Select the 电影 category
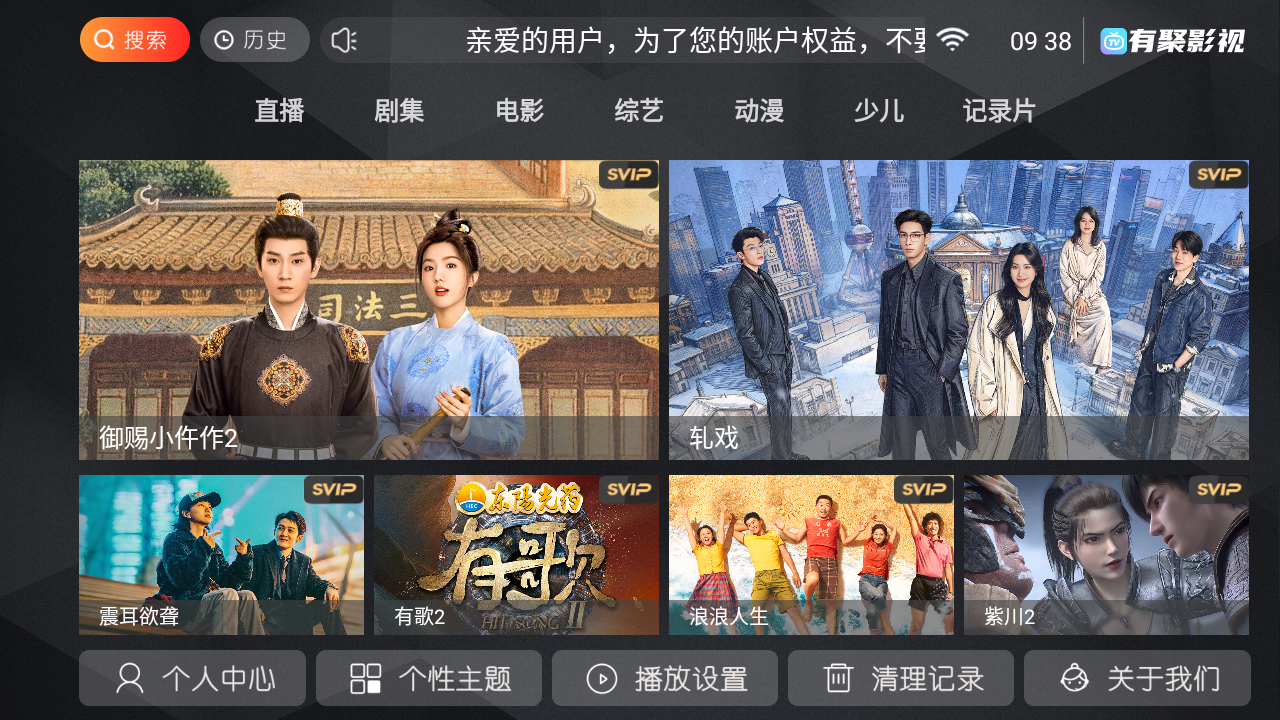 point(519,111)
